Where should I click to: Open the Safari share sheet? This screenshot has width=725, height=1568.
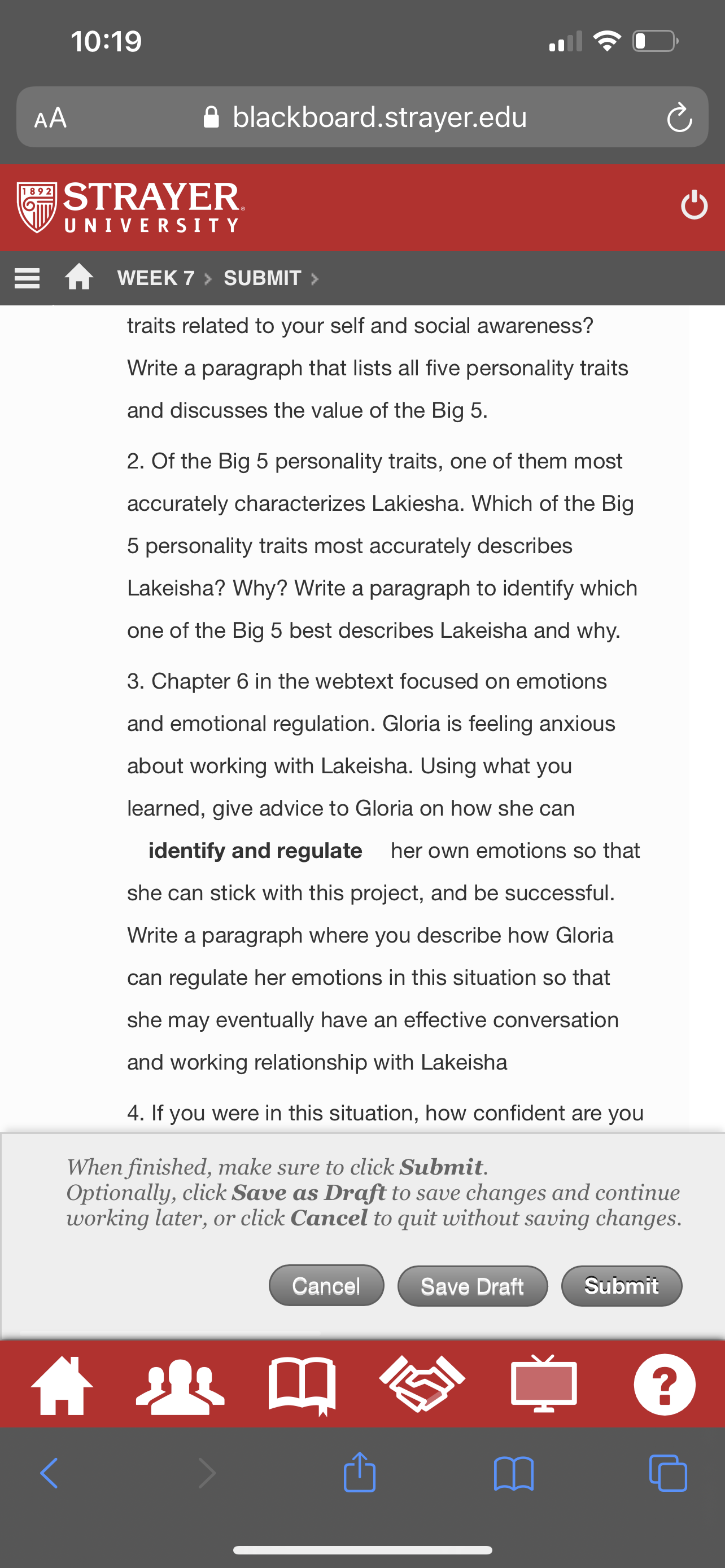click(x=359, y=1472)
